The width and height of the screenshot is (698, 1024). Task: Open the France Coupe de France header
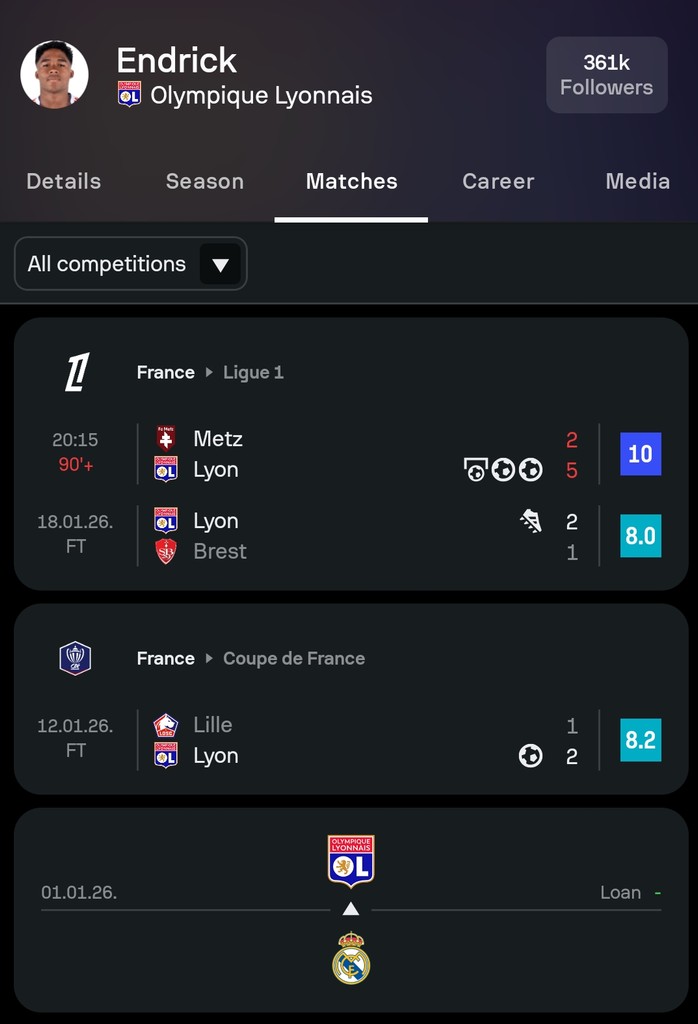250,658
